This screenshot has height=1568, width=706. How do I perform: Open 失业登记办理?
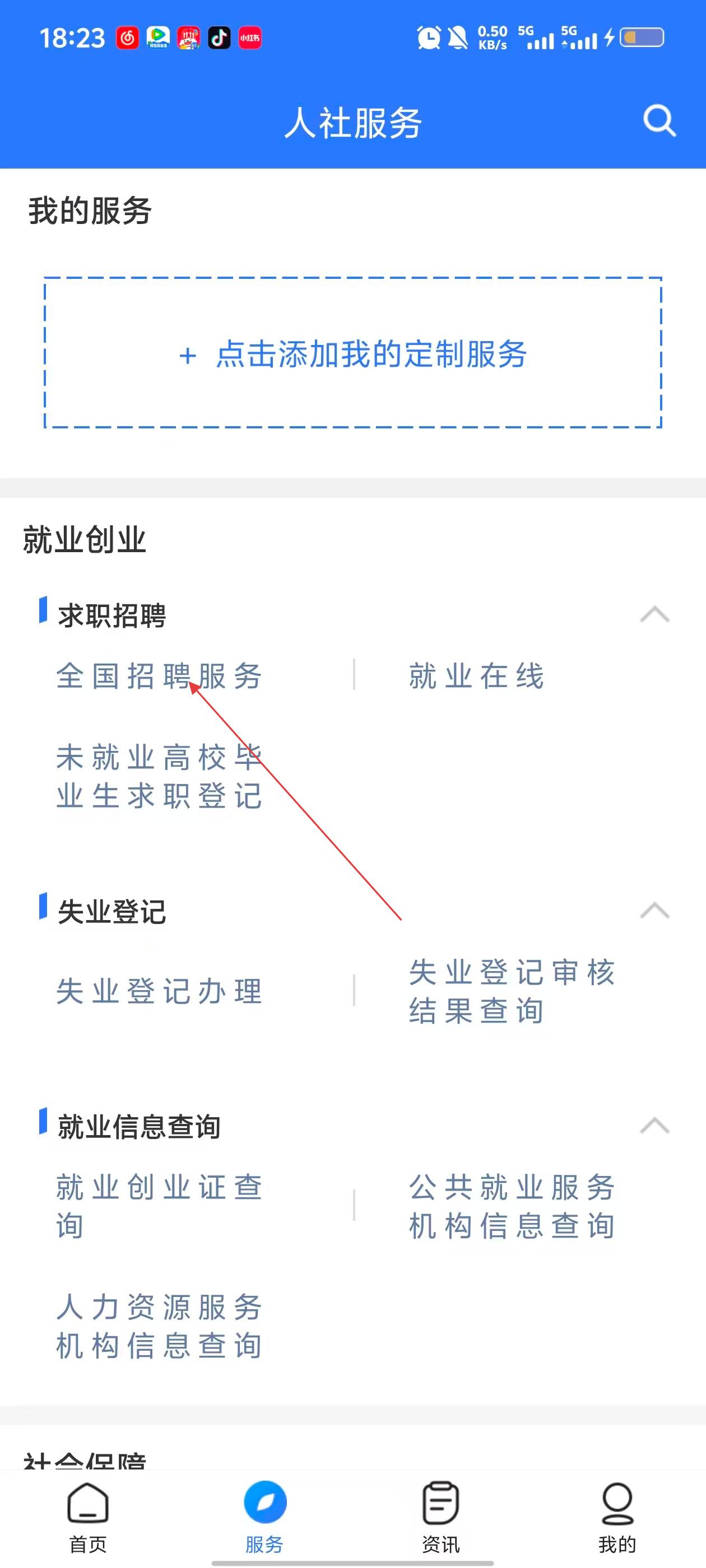coord(159,991)
